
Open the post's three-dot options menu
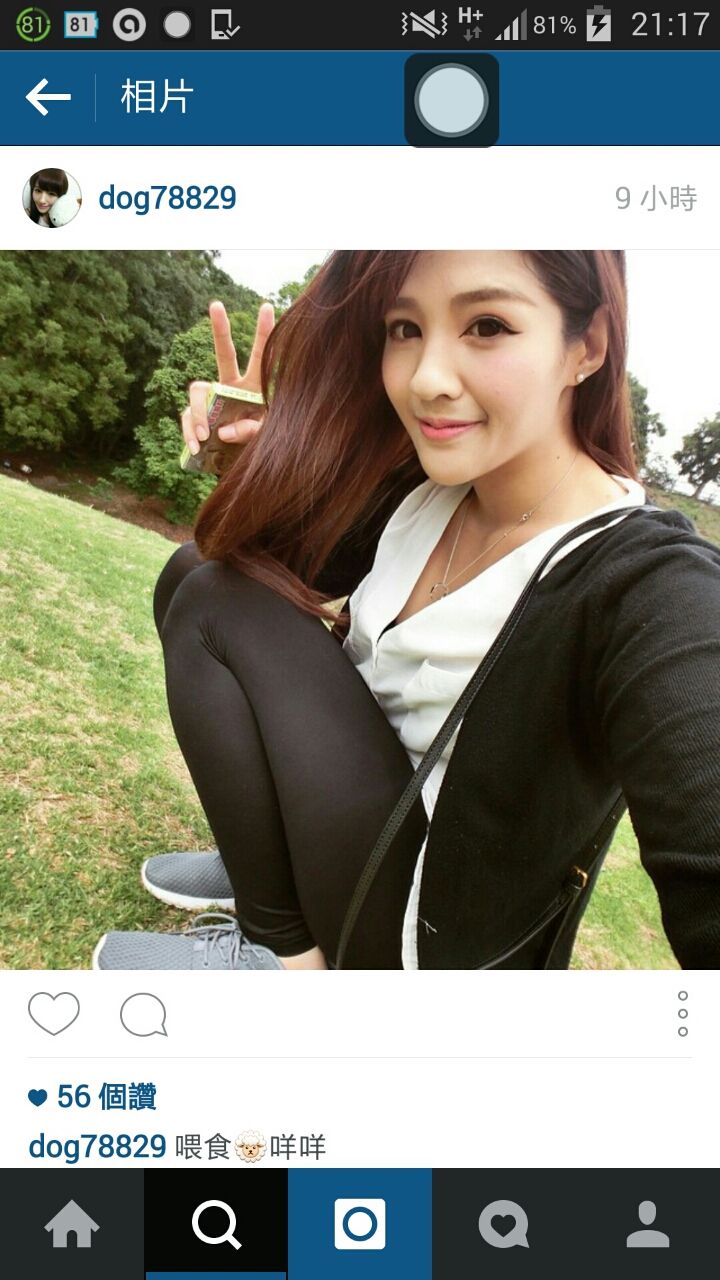pyautogui.click(x=683, y=1014)
